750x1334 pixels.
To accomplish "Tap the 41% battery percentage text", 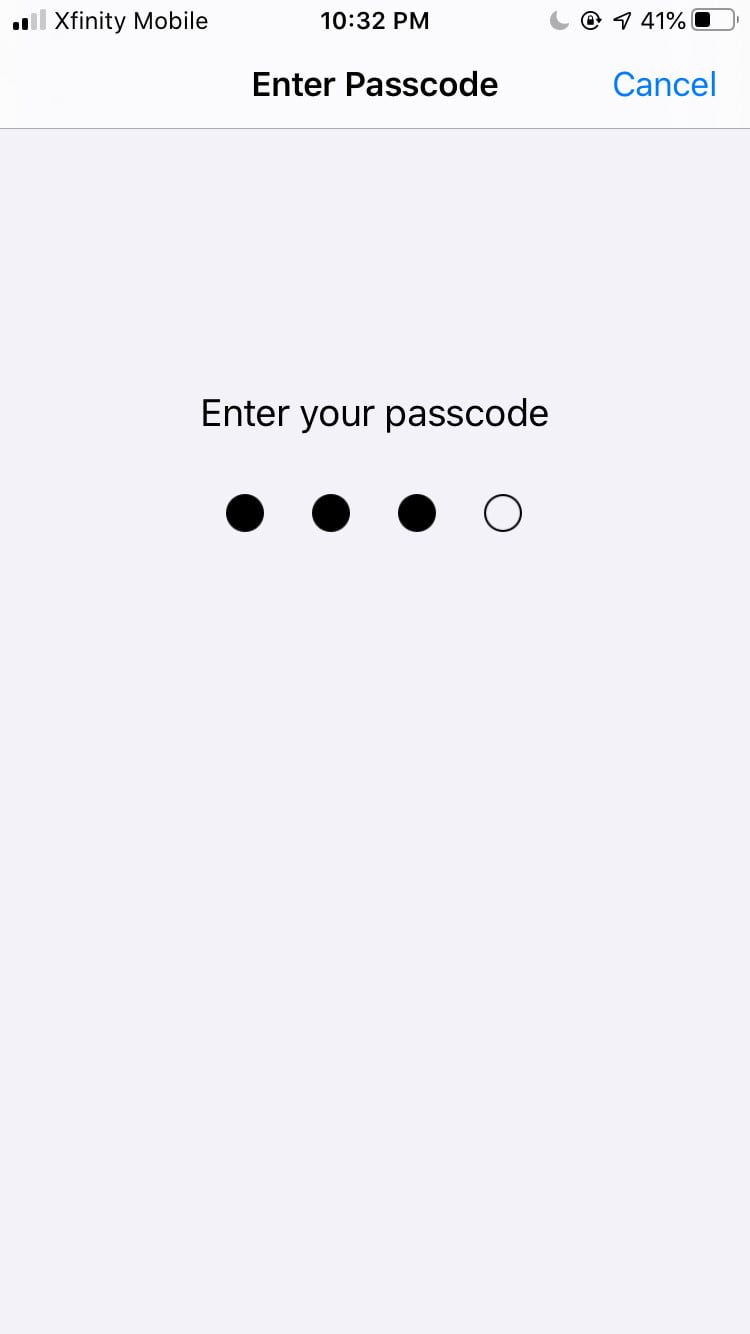I will click(x=662, y=20).
